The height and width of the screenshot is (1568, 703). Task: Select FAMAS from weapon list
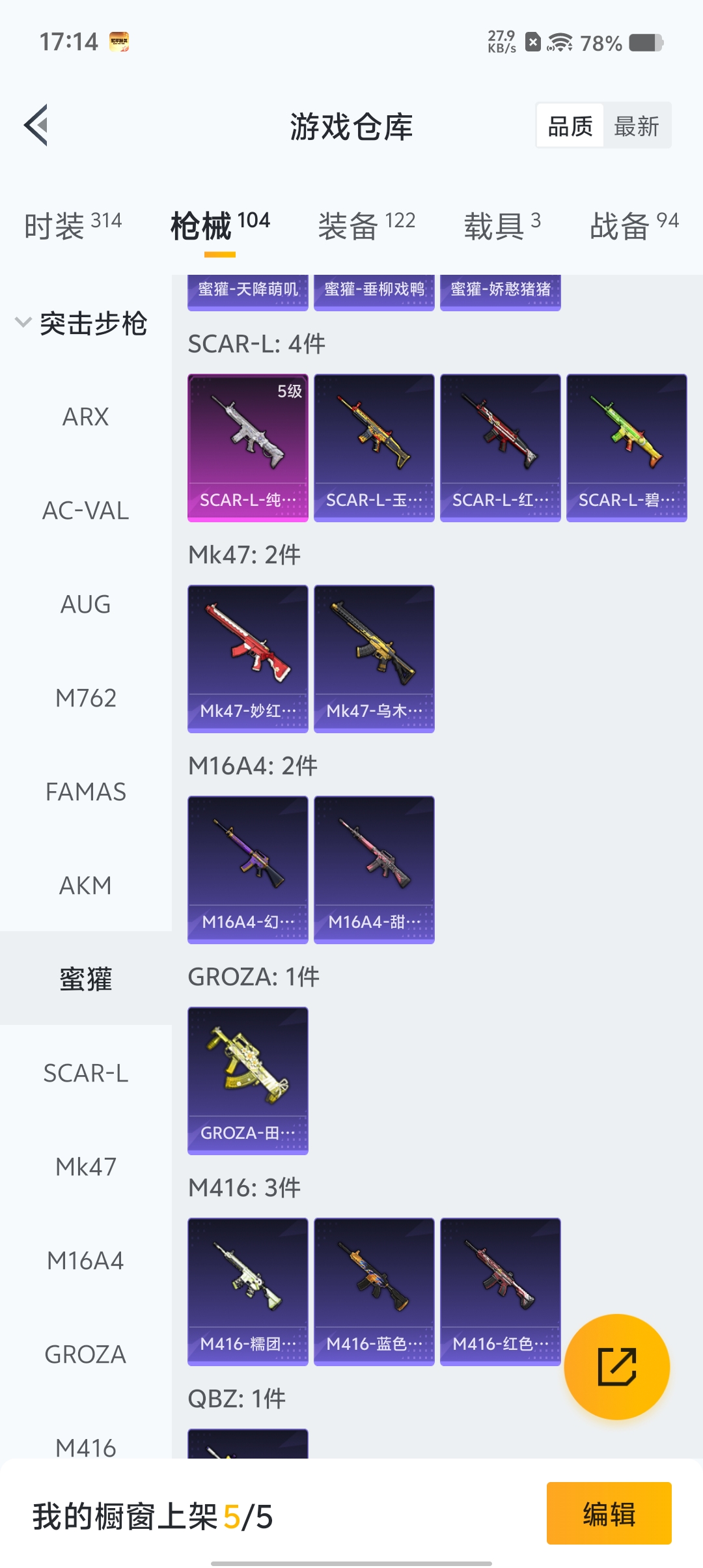coord(85,792)
